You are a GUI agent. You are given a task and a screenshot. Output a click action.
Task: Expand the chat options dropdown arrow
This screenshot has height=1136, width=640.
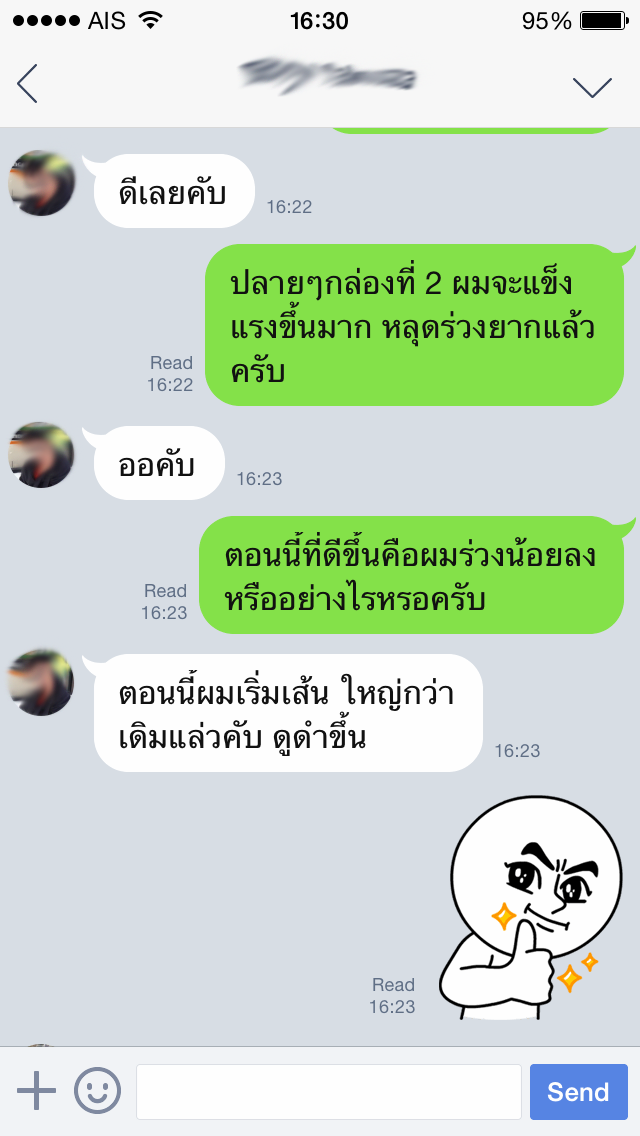[592, 87]
